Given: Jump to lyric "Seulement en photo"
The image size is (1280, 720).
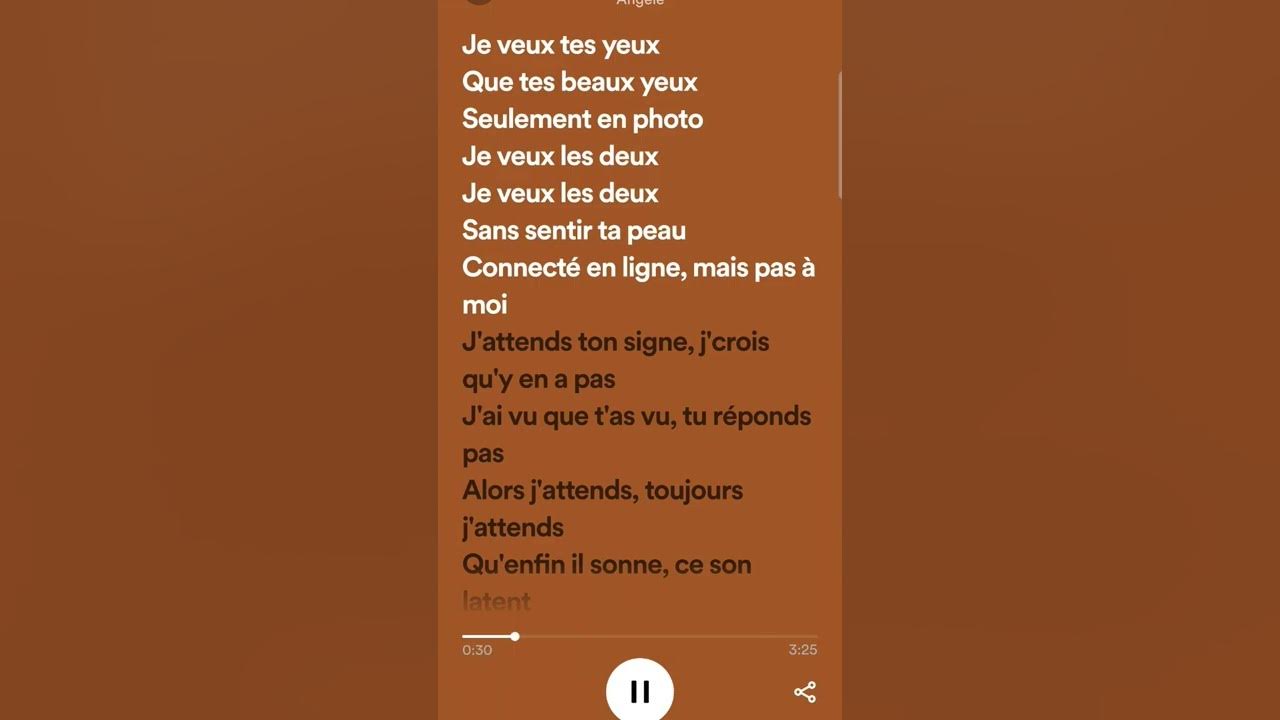Looking at the screenshot, I should pos(582,119).
